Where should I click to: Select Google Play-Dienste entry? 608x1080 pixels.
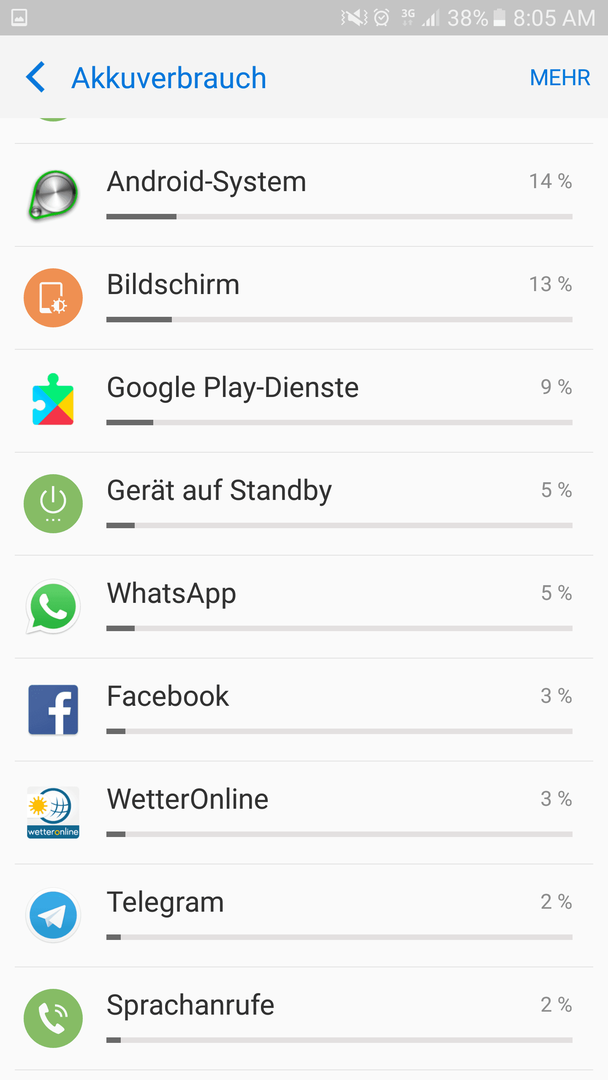pos(304,401)
